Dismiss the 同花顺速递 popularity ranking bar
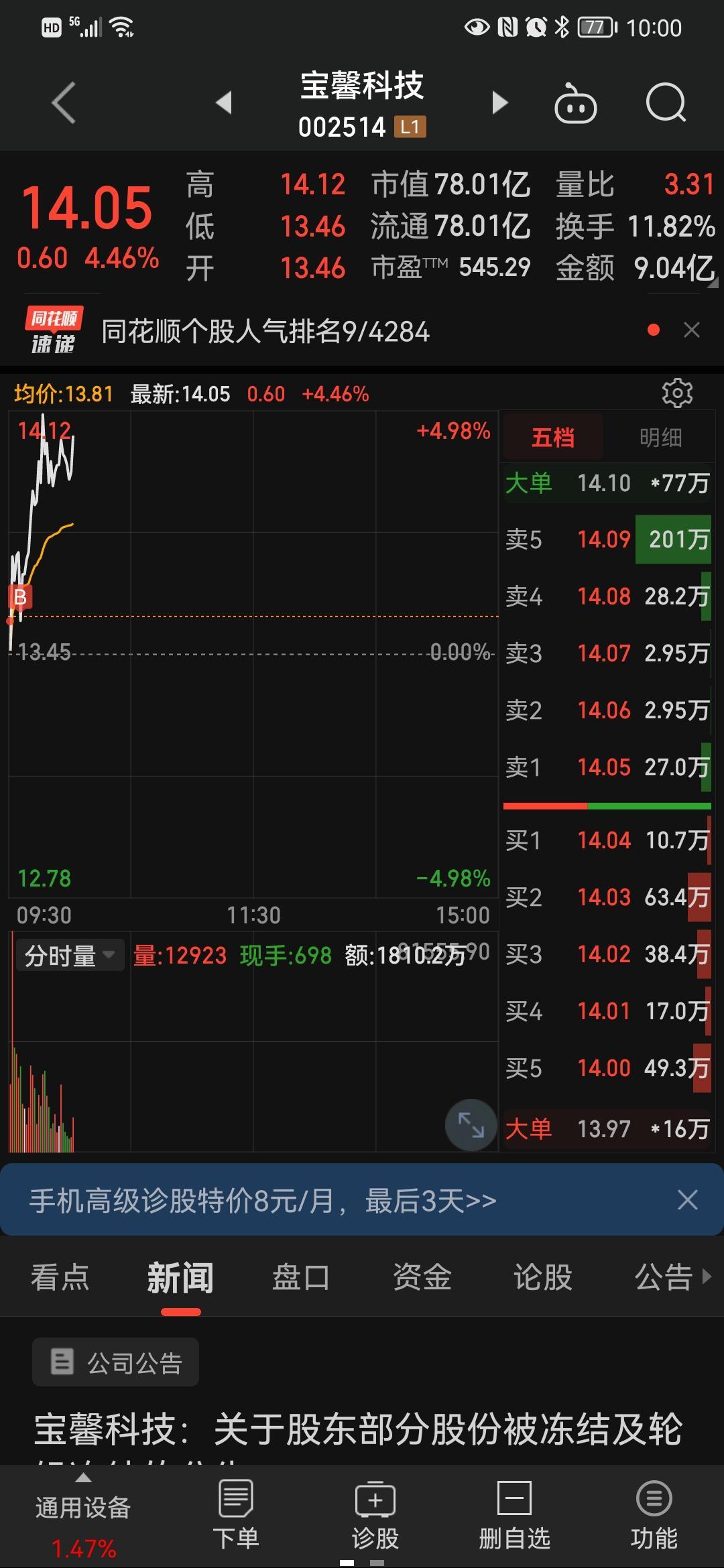The height and width of the screenshot is (1568, 724). pyautogui.click(x=691, y=330)
